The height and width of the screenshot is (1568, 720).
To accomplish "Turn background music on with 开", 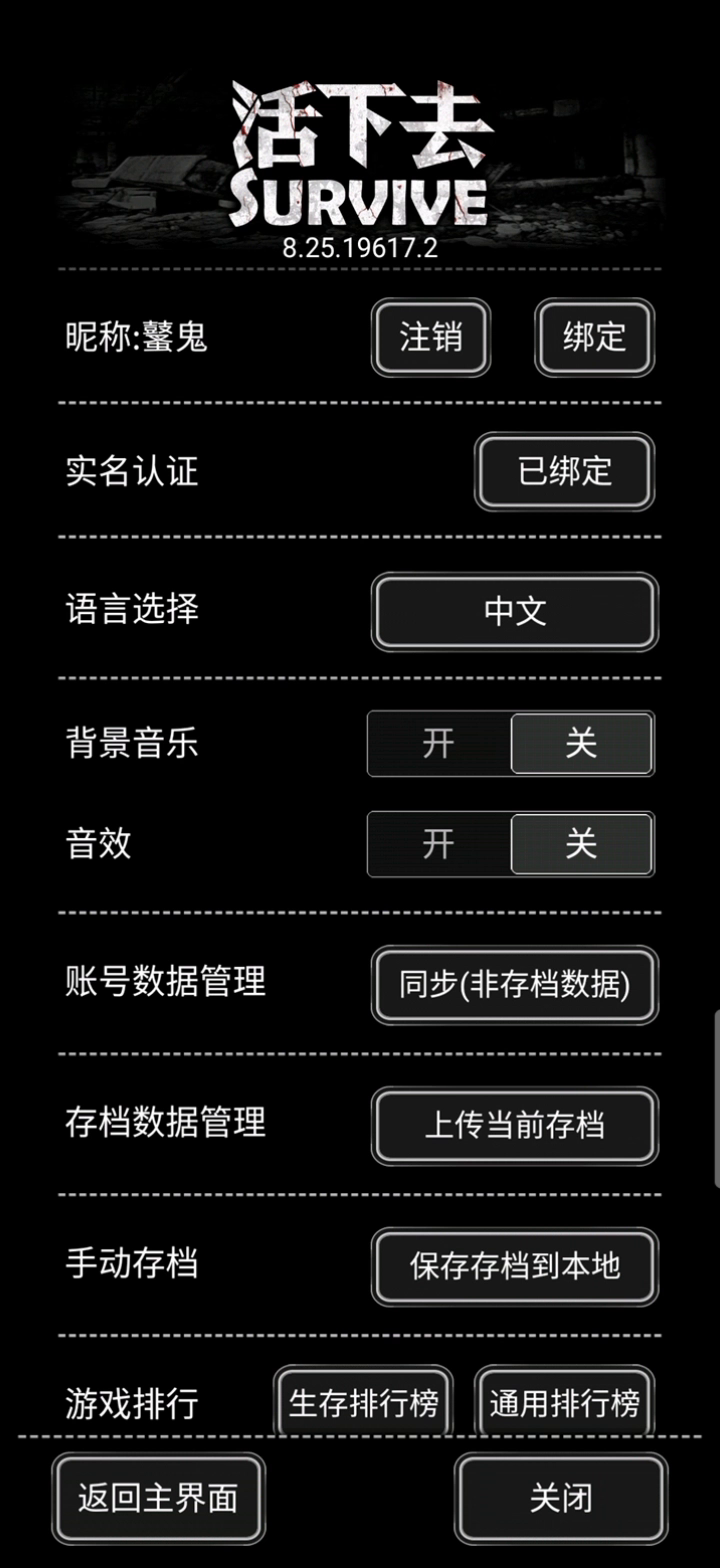I will 439,744.
